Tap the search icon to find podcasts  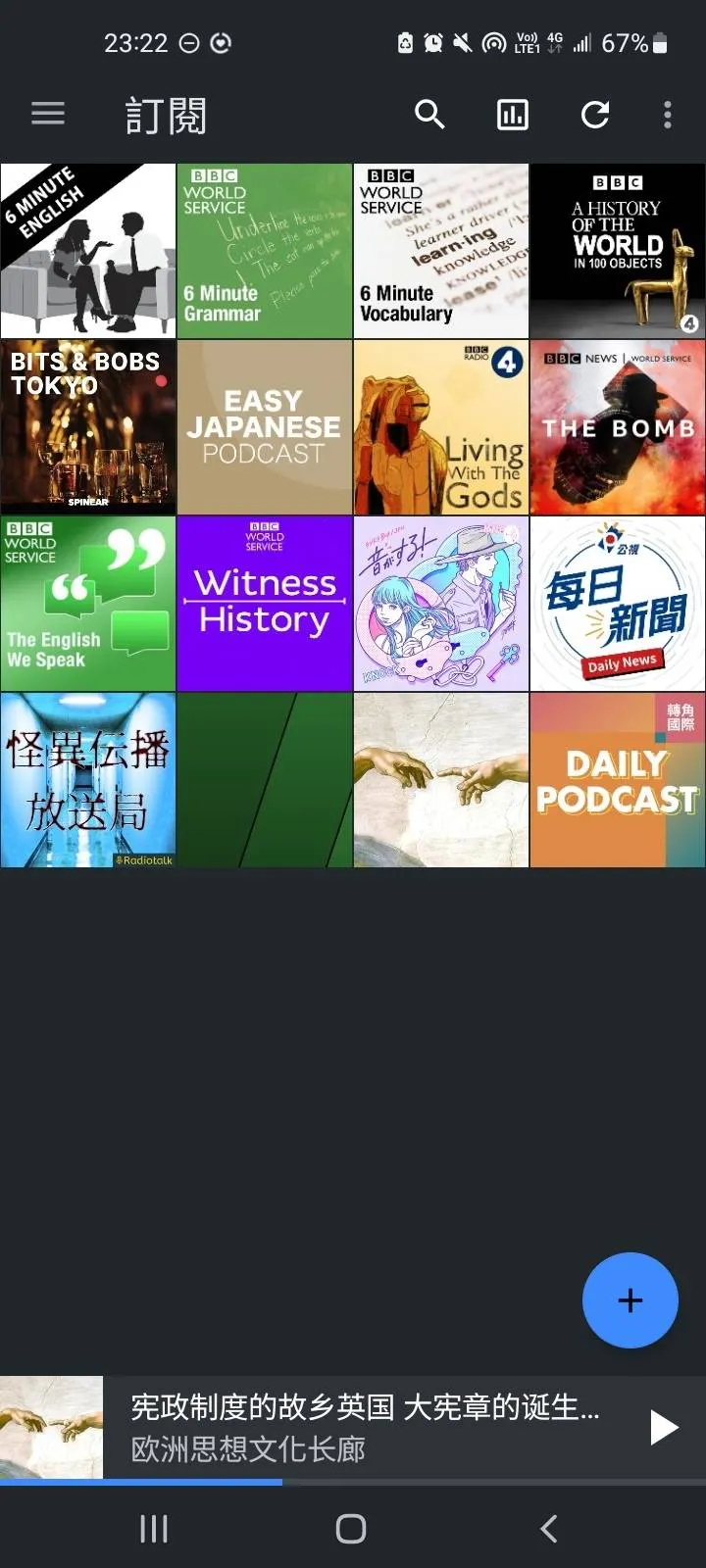click(x=429, y=115)
